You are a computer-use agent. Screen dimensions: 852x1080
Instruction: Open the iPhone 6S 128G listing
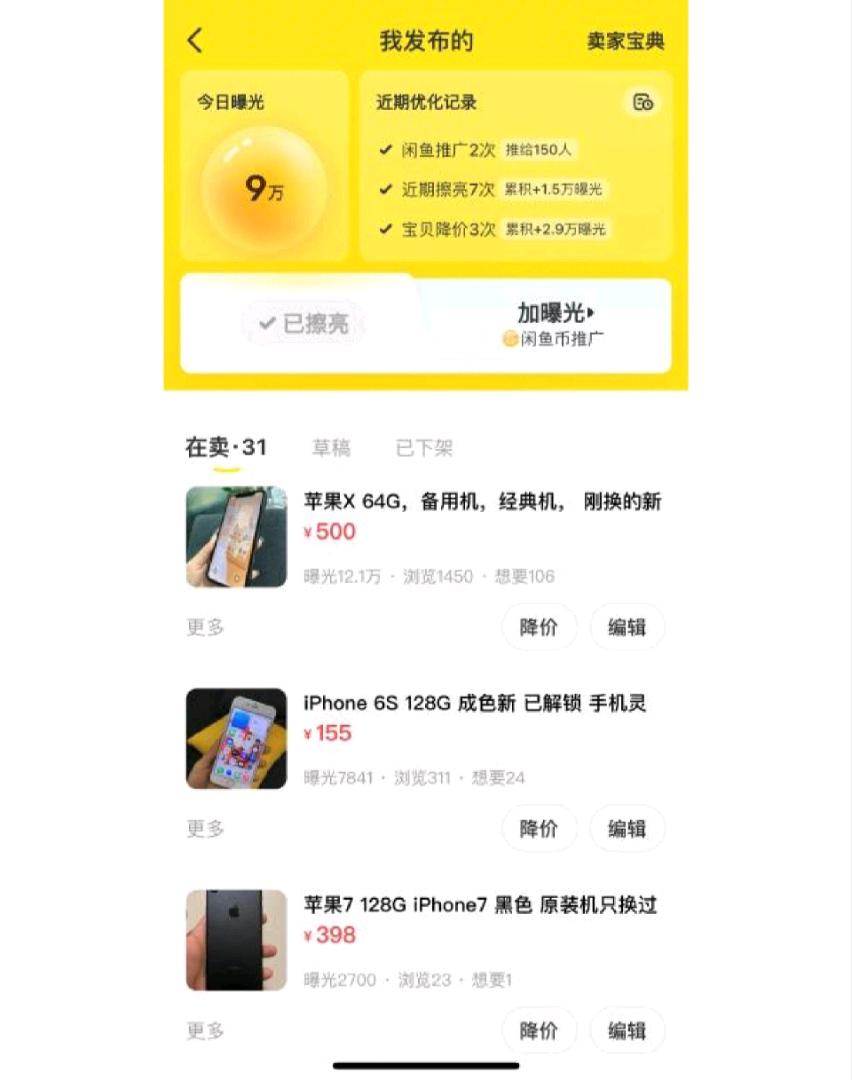(x=475, y=703)
